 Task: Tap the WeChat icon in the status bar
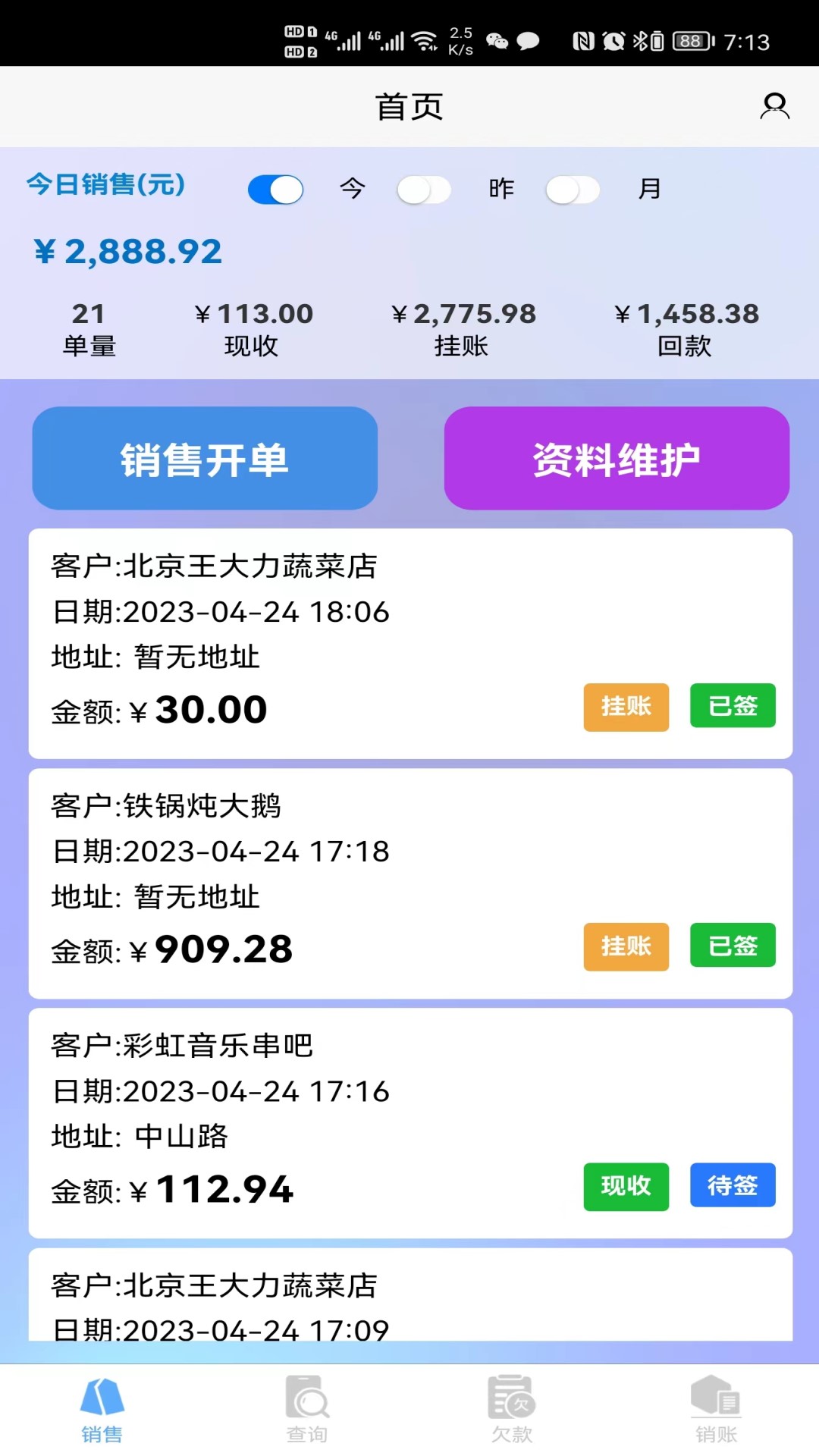498,42
